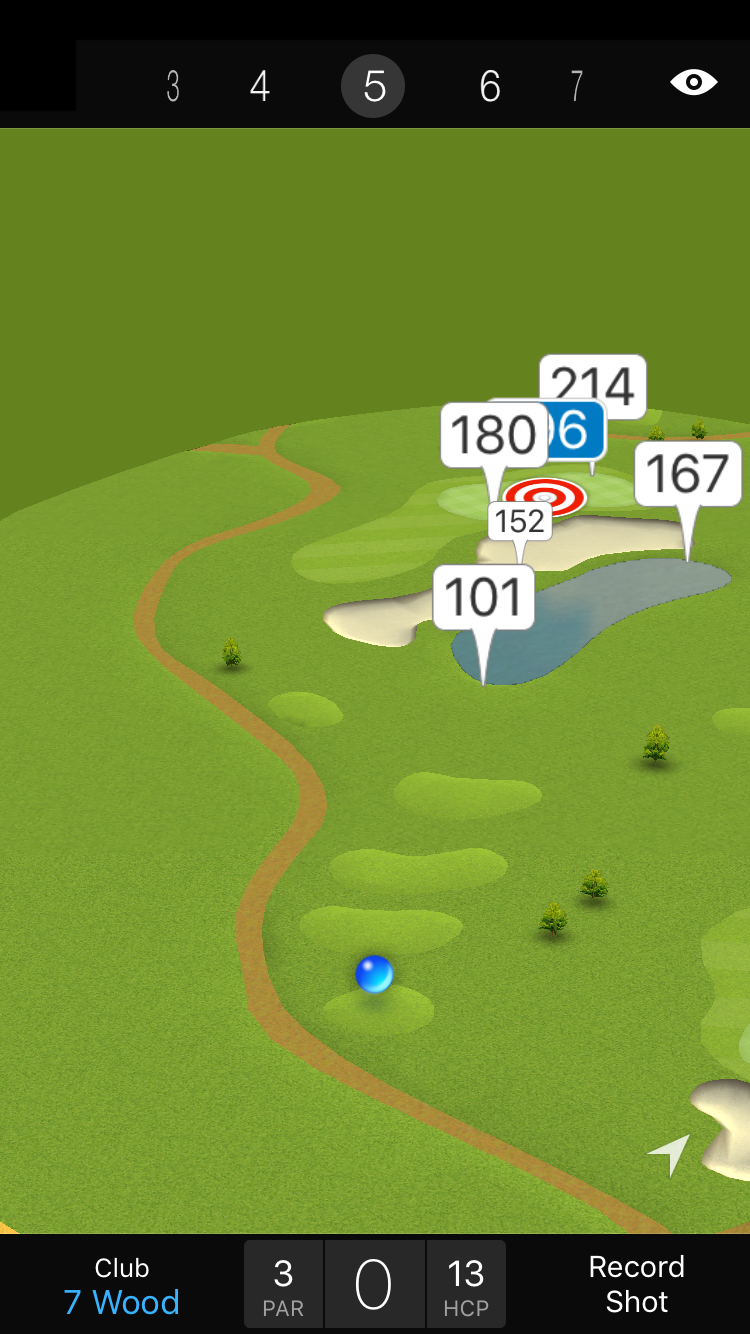Tap the 167 distance marker
The width and height of the screenshot is (750, 1334).
[x=688, y=474]
